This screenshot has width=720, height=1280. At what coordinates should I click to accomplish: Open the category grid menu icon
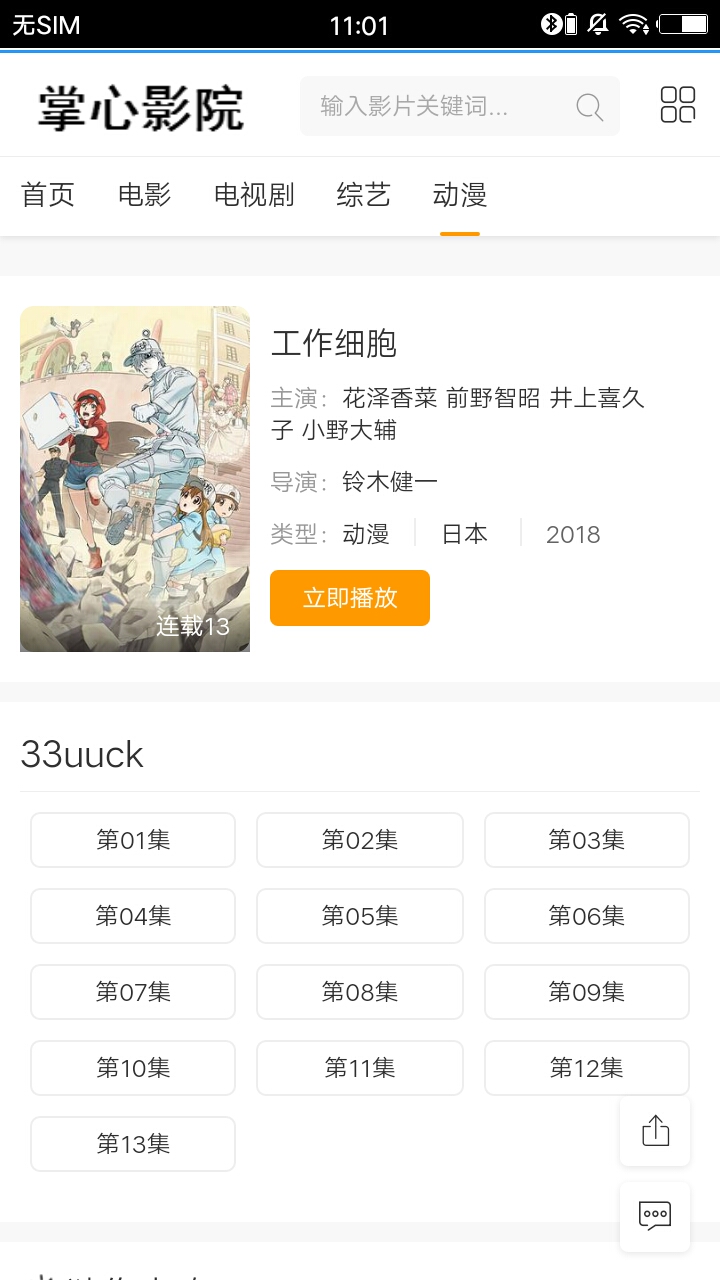pos(677,105)
